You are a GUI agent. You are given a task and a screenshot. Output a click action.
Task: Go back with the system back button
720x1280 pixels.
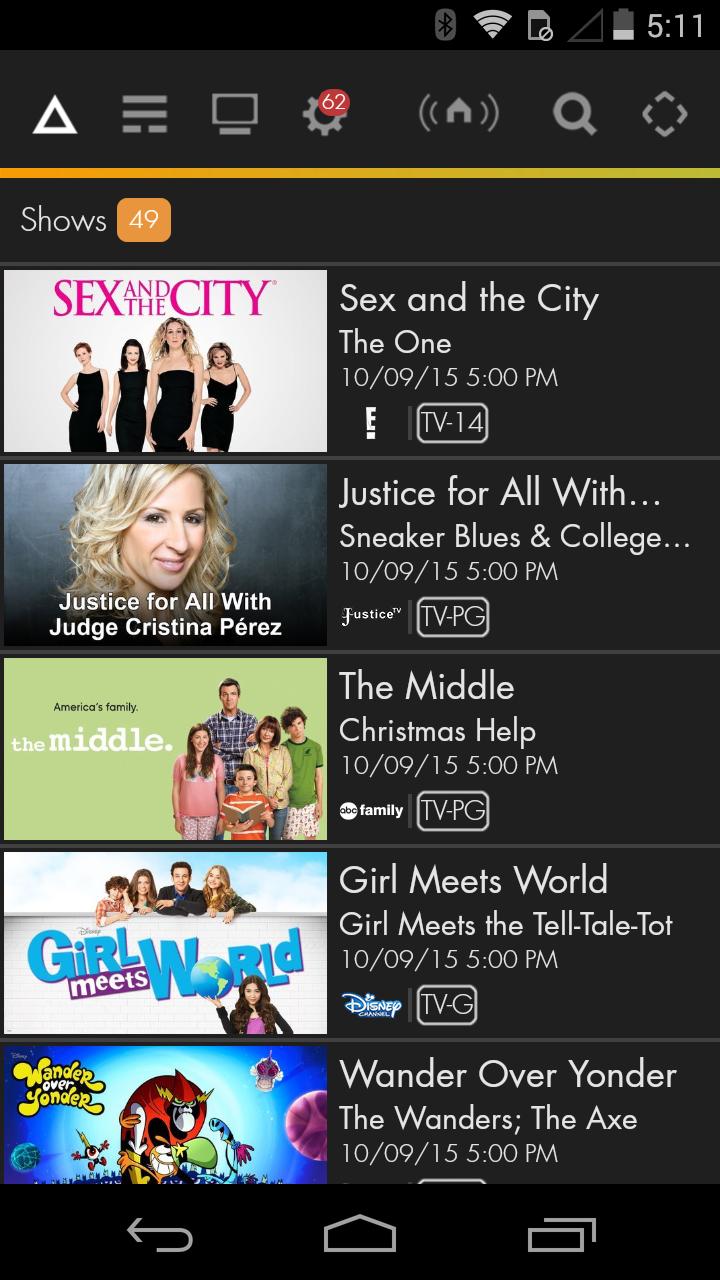(160, 1235)
